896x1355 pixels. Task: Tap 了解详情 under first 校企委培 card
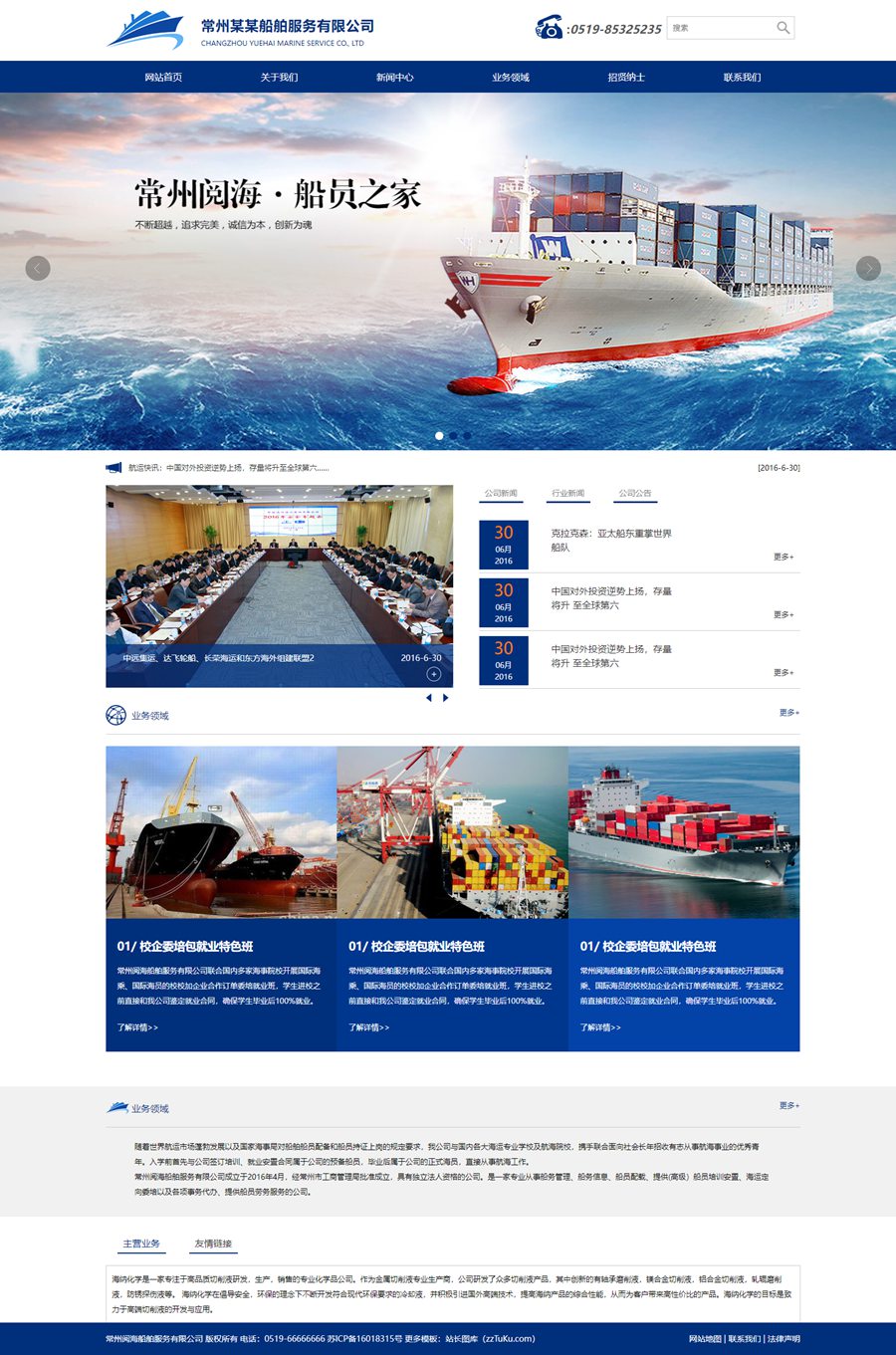click(137, 1027)
